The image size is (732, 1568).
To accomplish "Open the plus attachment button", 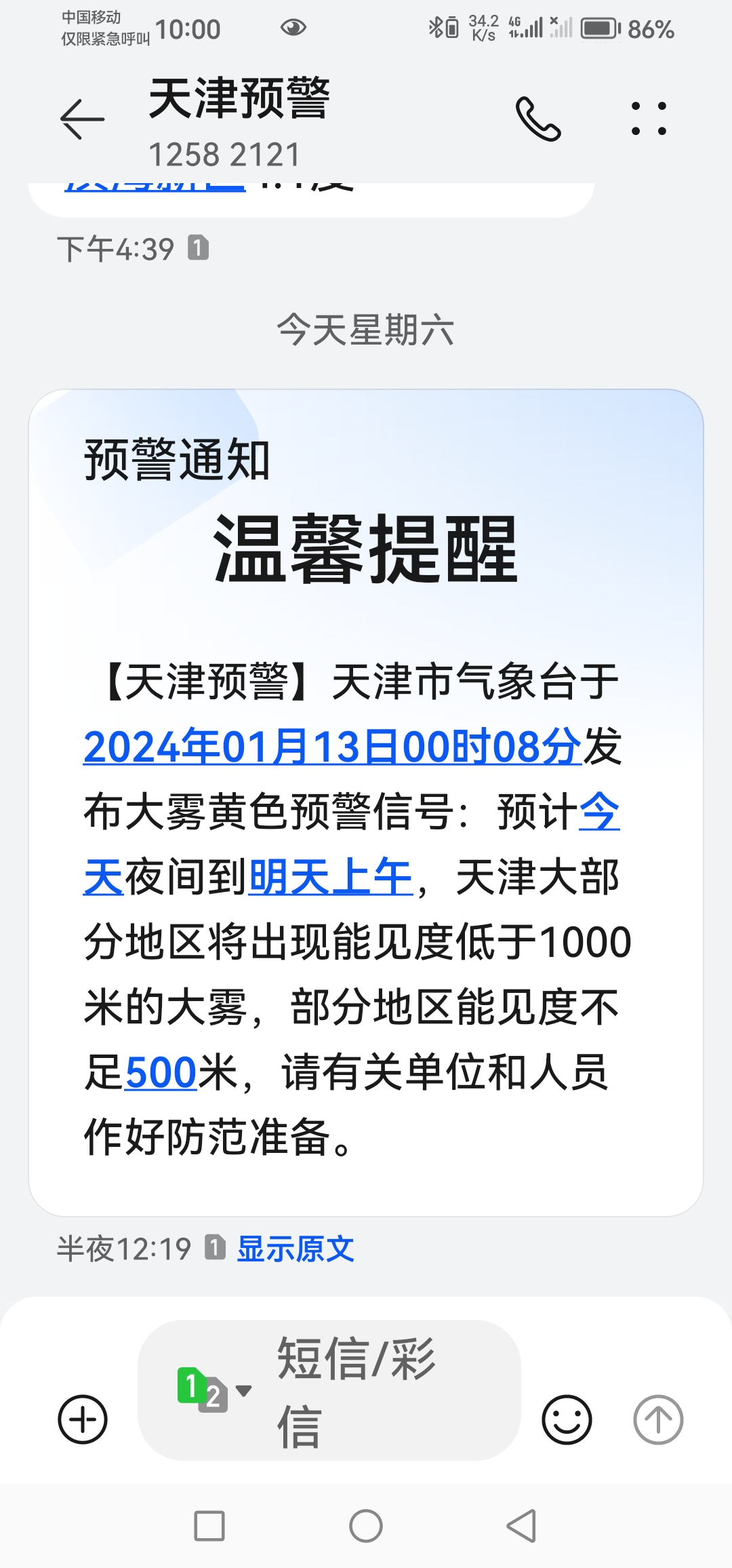I will [83, 1419].
